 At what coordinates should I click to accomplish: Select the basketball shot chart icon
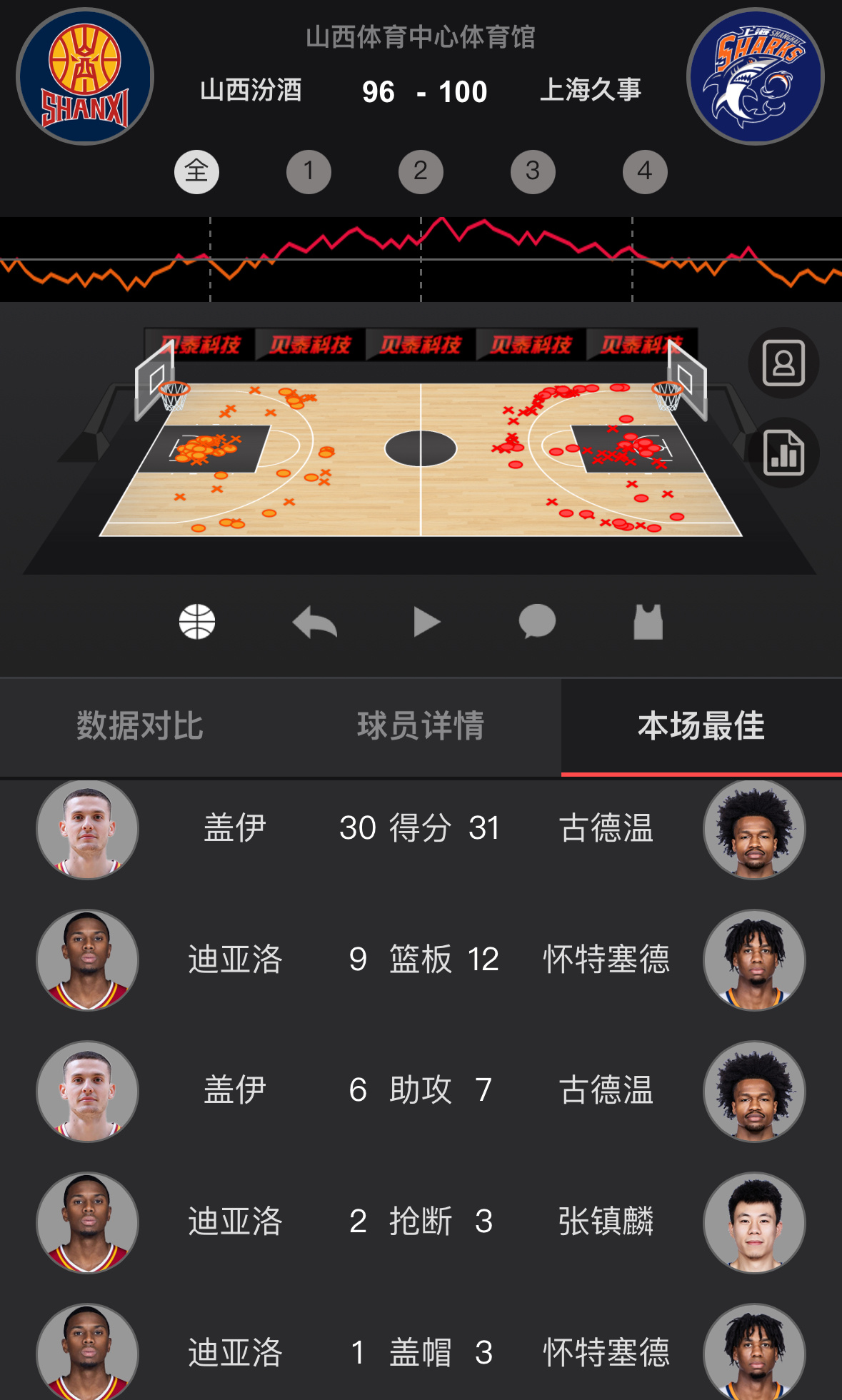pos(197,622)
